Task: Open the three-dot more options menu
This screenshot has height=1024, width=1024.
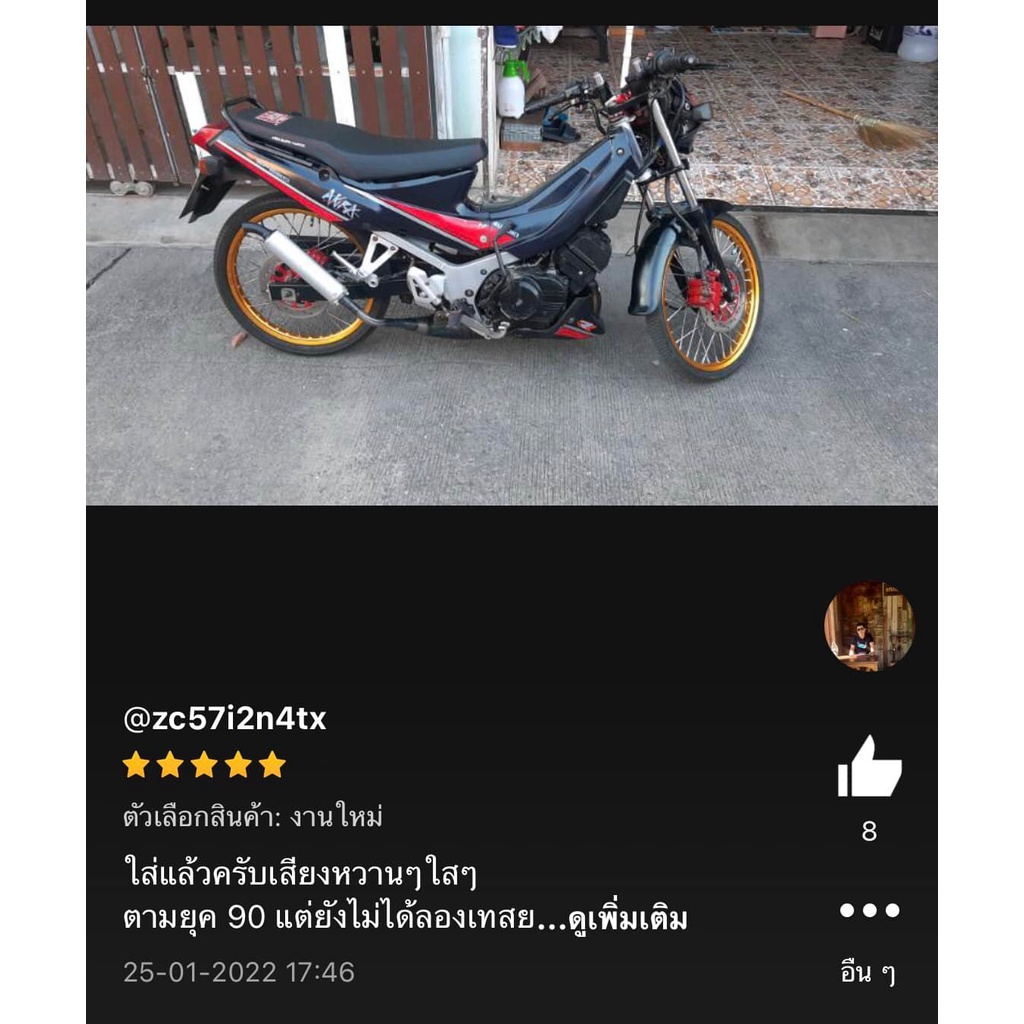Action: coord(869,910)
